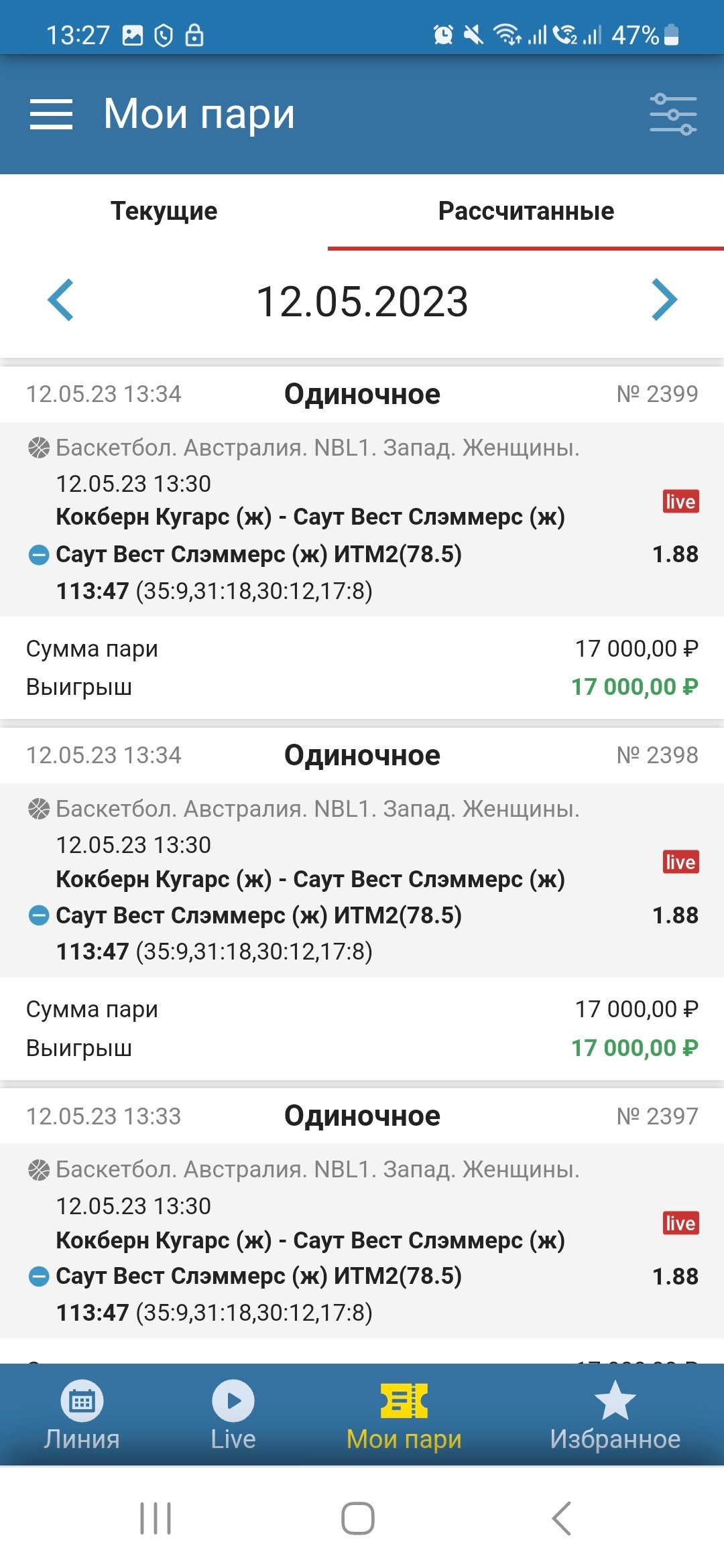Screen dimensions: 724x1568
Task: Go to the system home screen
Action: coord(358,1518)
